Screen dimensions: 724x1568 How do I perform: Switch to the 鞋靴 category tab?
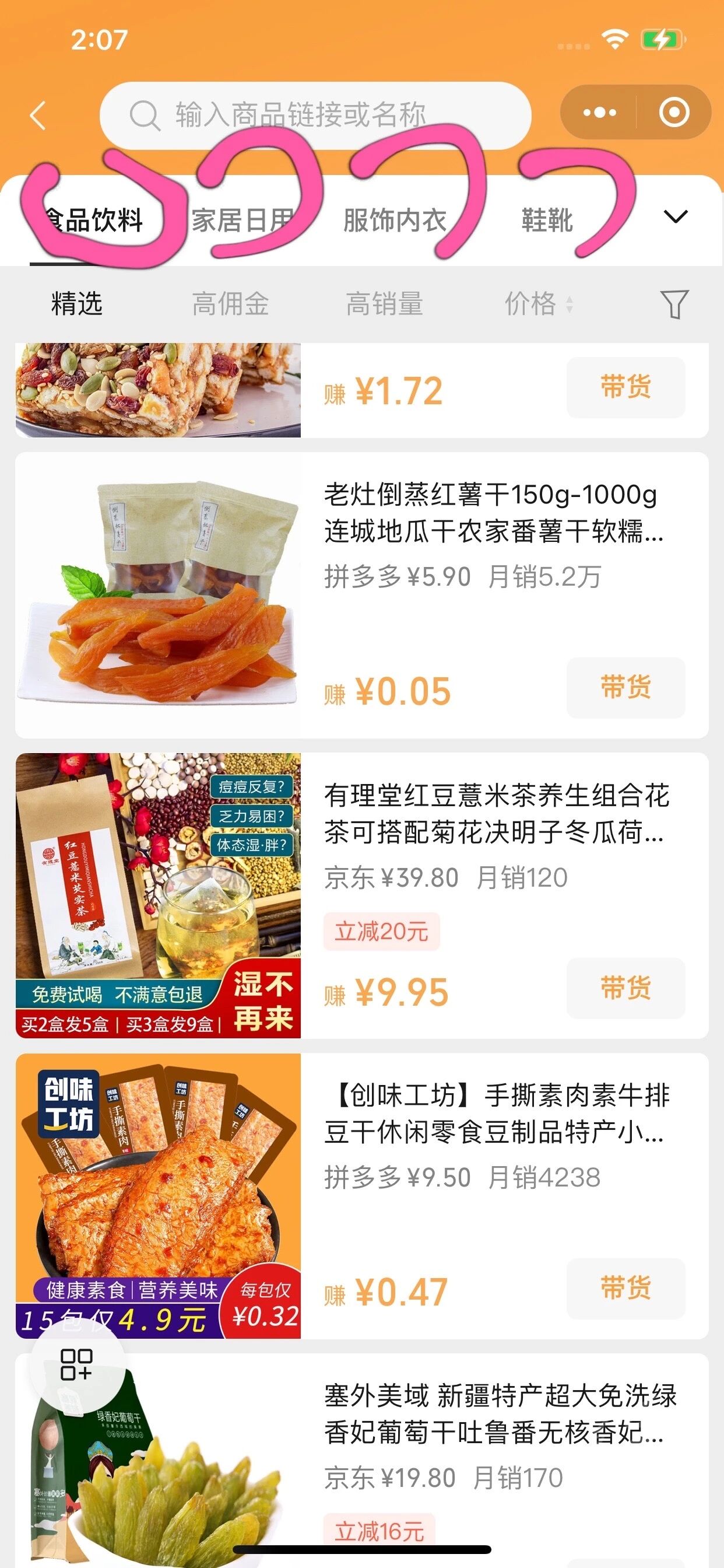[547, 220]
